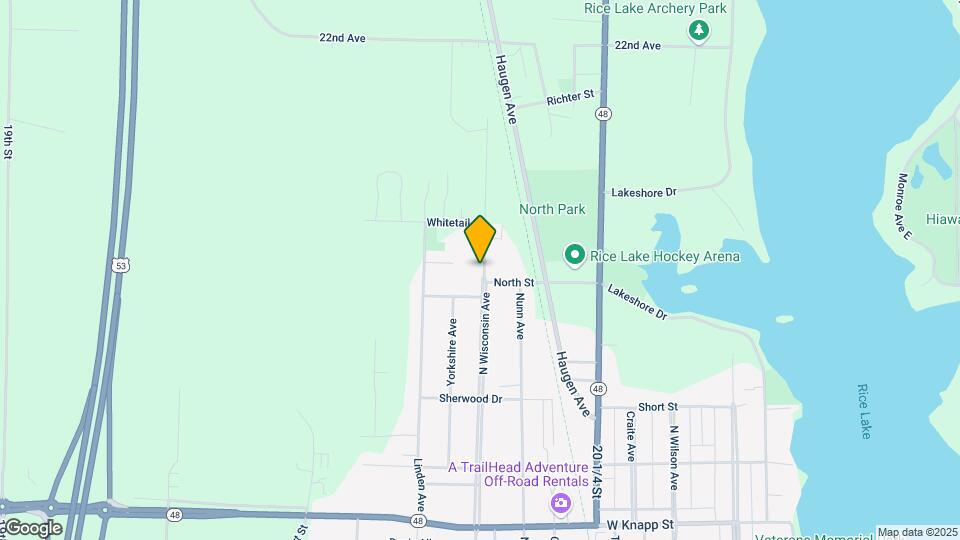Image resolution: width=960 pixels, height=540 pixels.
Task: Open A TrailHead Adventure Off-Road Rentals marker
Action: [560, 502]
